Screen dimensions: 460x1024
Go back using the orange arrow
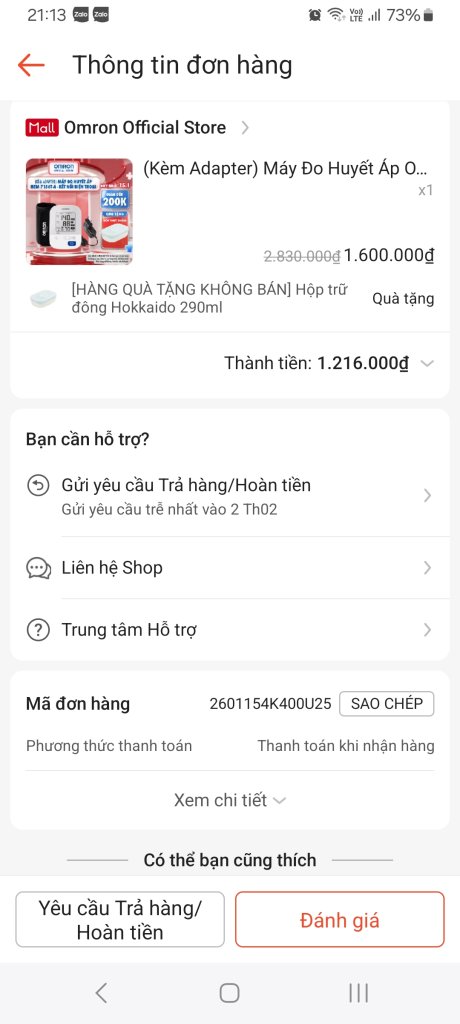pos(31,65)
